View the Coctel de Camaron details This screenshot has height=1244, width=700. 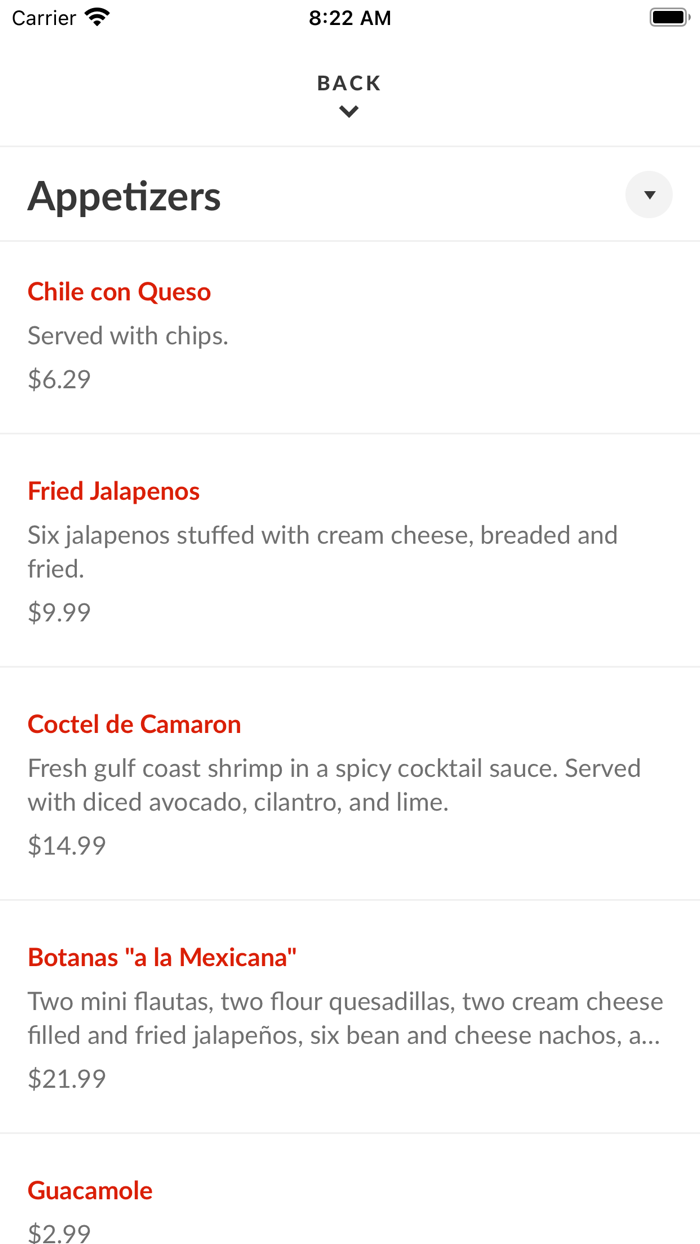(x=134, y=724)
